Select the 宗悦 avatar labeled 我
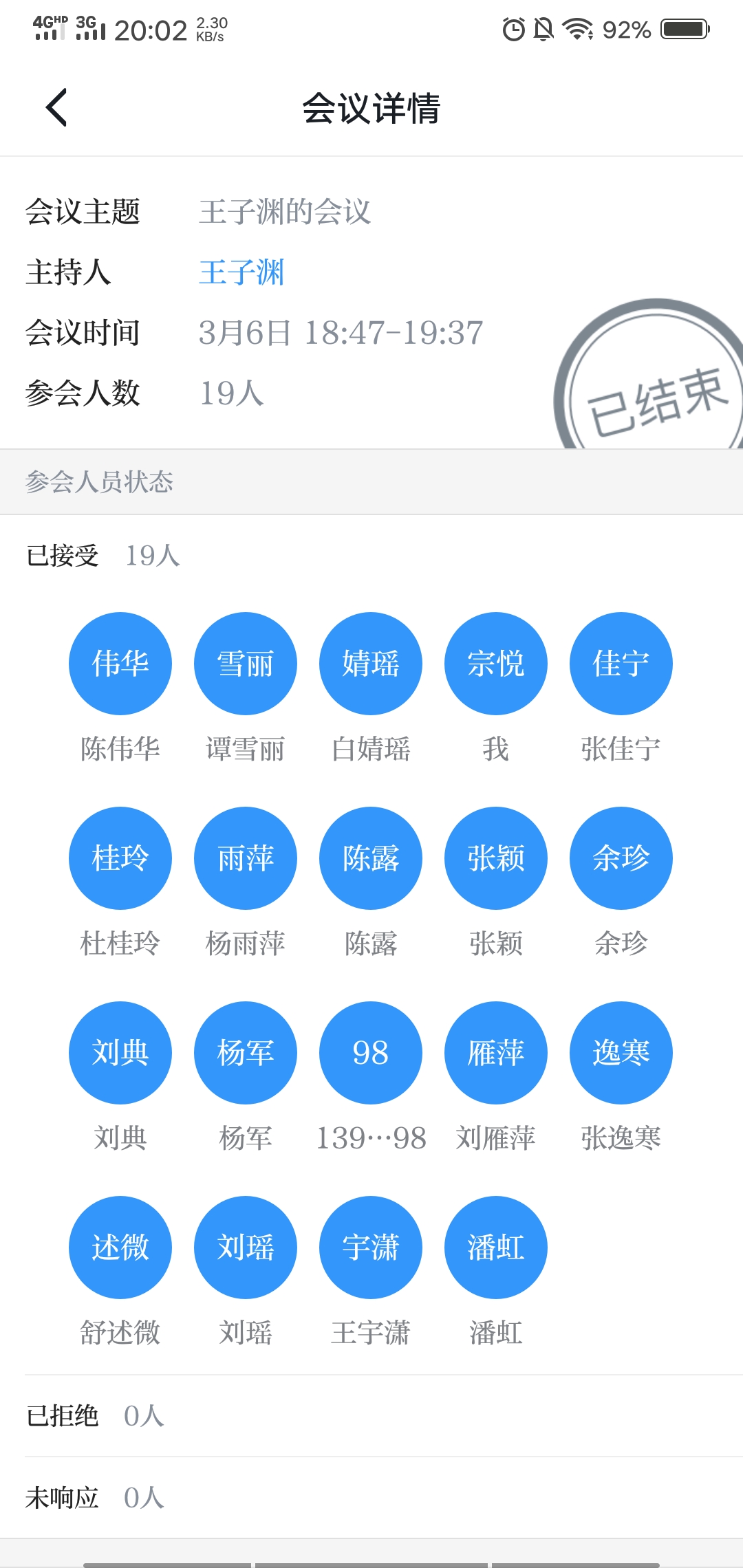Viewport: 743px width, 1568px height. [496, 664]
